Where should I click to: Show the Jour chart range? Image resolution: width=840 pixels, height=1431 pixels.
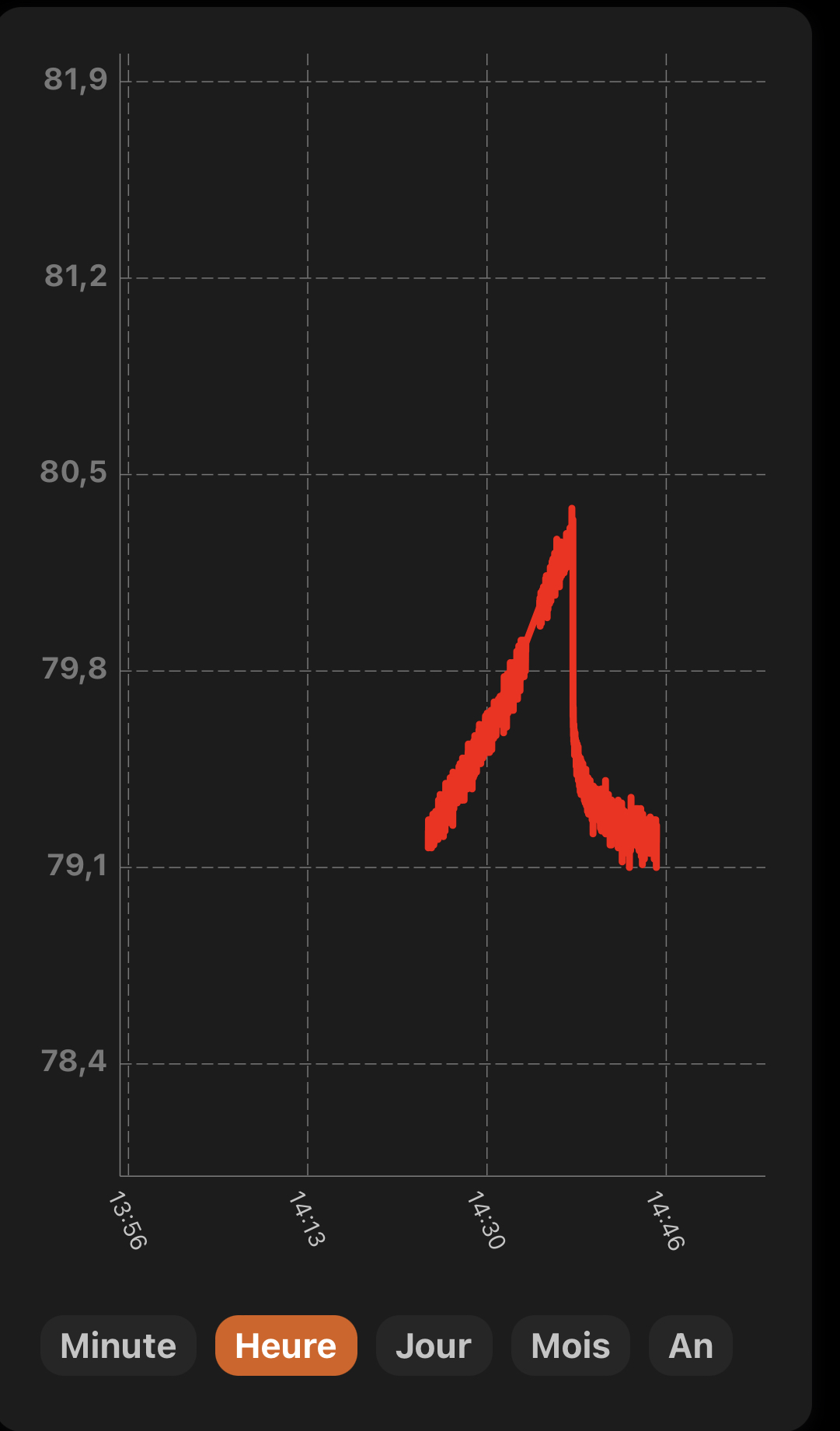point(434,1345)
